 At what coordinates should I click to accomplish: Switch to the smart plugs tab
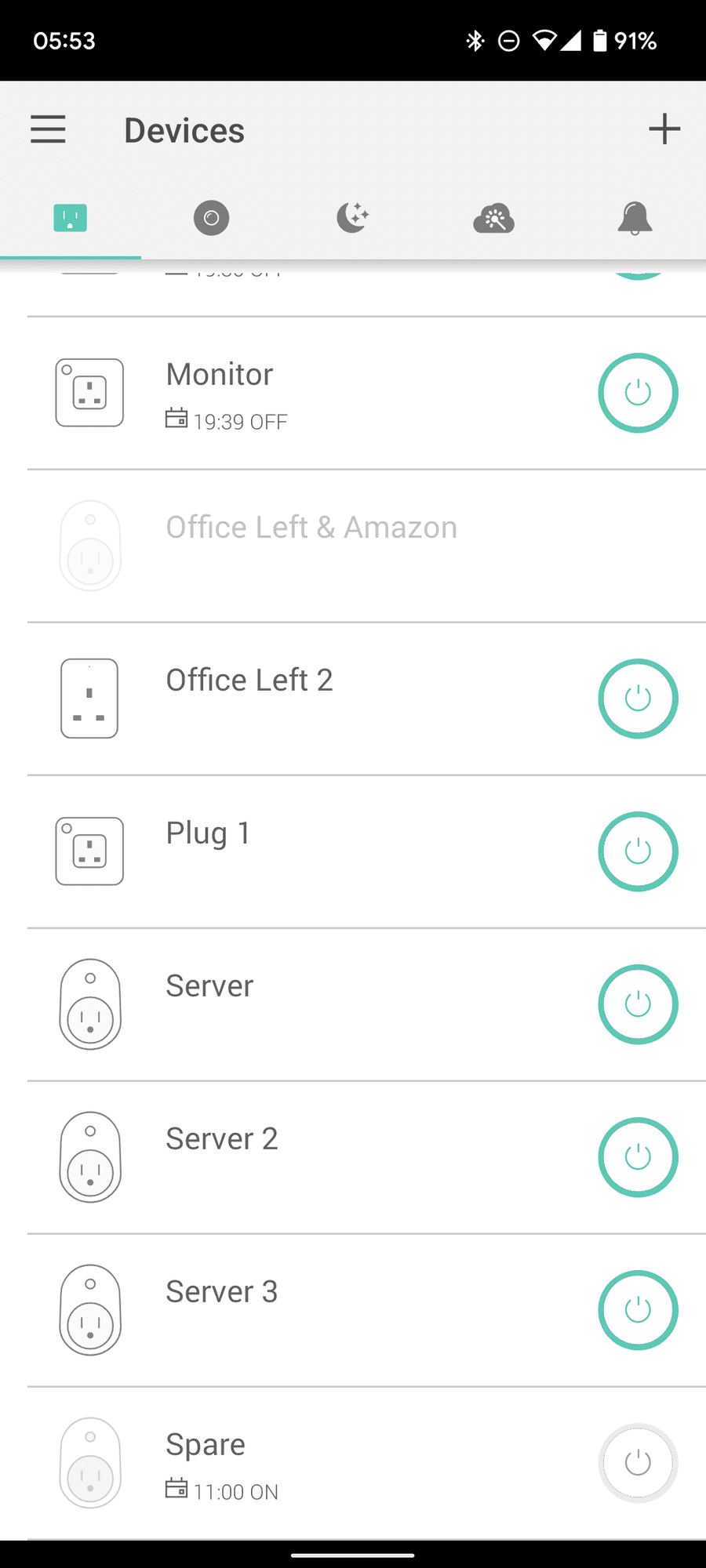pyautogui.click(x=71, y=218)
